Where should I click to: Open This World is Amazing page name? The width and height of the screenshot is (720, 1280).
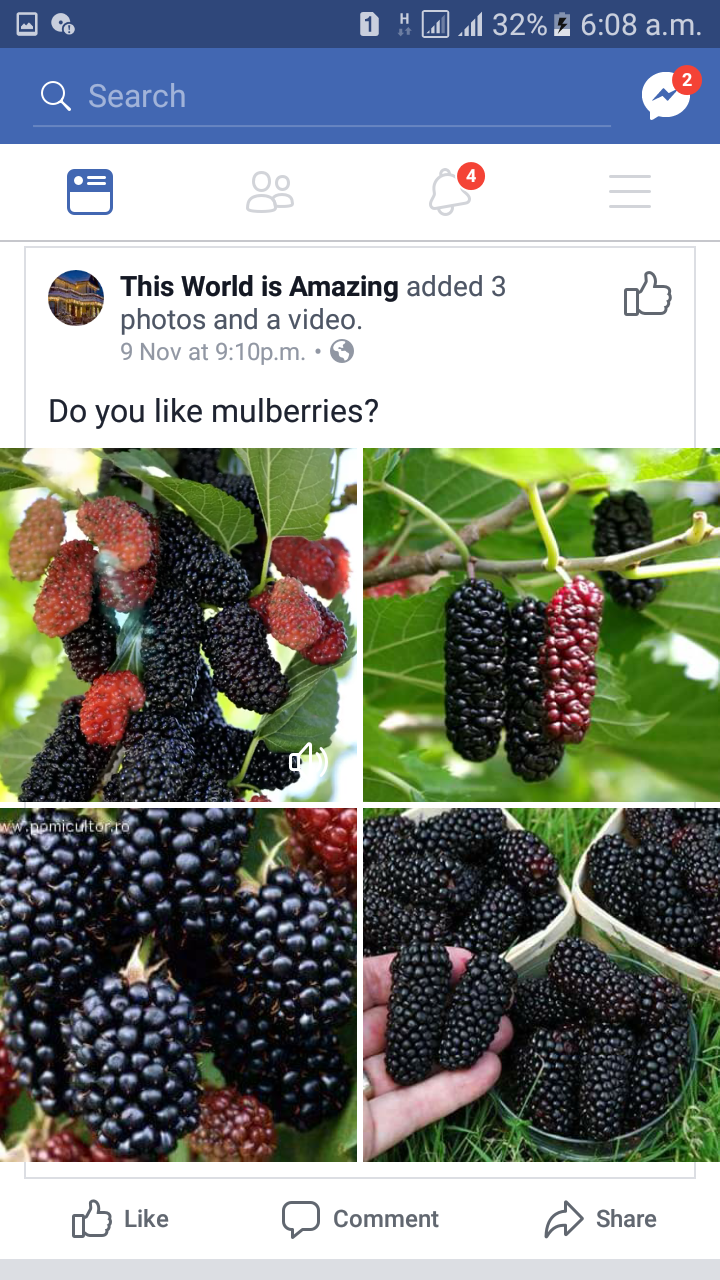[260, 287]
